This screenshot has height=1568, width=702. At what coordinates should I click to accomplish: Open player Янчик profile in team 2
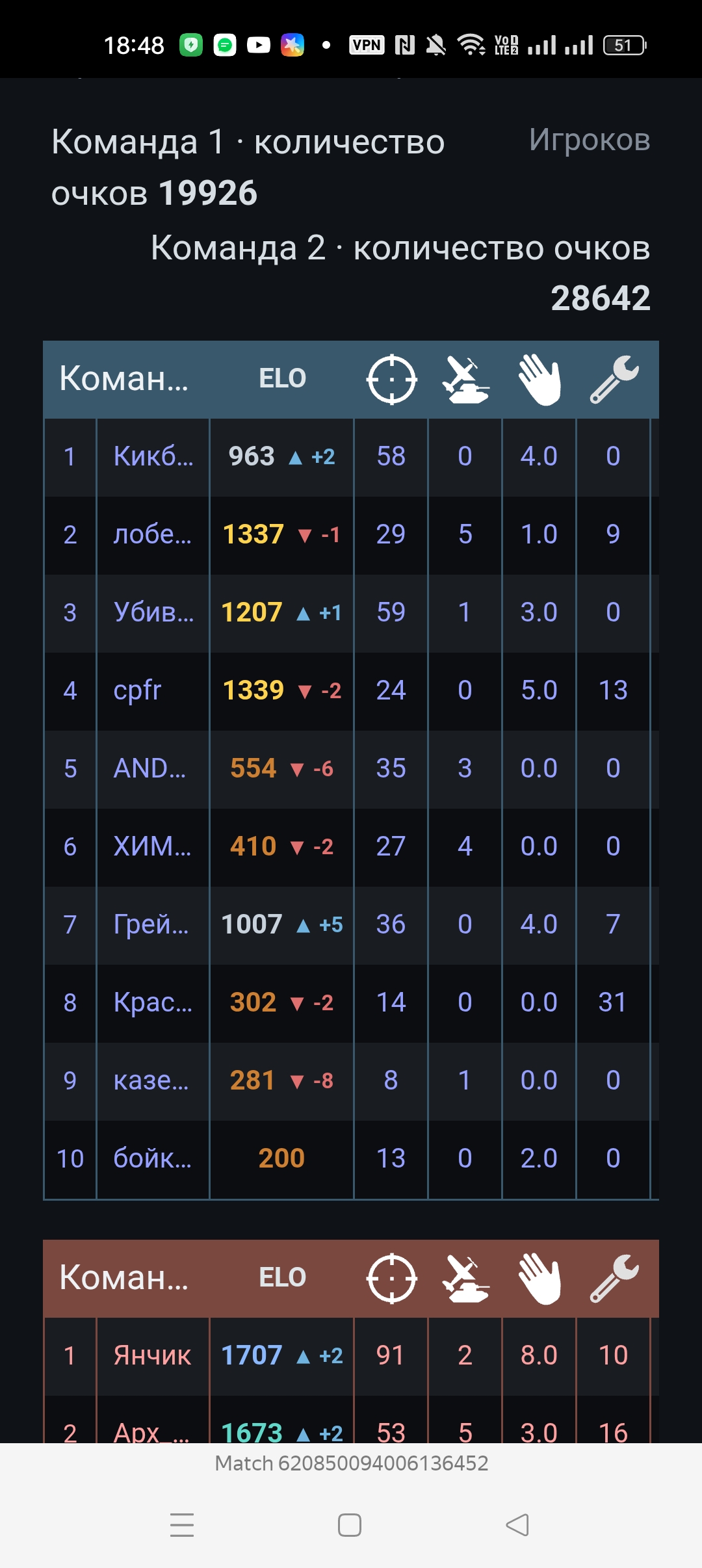click(152, 1355)
